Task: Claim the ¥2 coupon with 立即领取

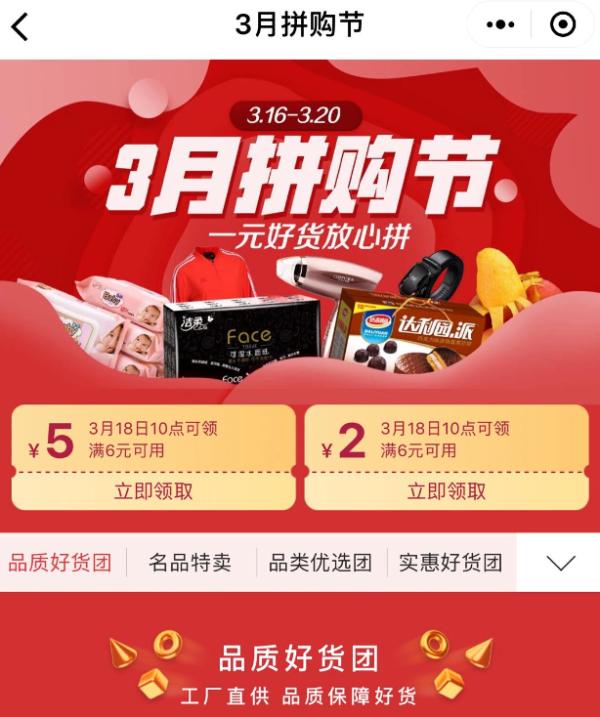Action: [446, 490]
